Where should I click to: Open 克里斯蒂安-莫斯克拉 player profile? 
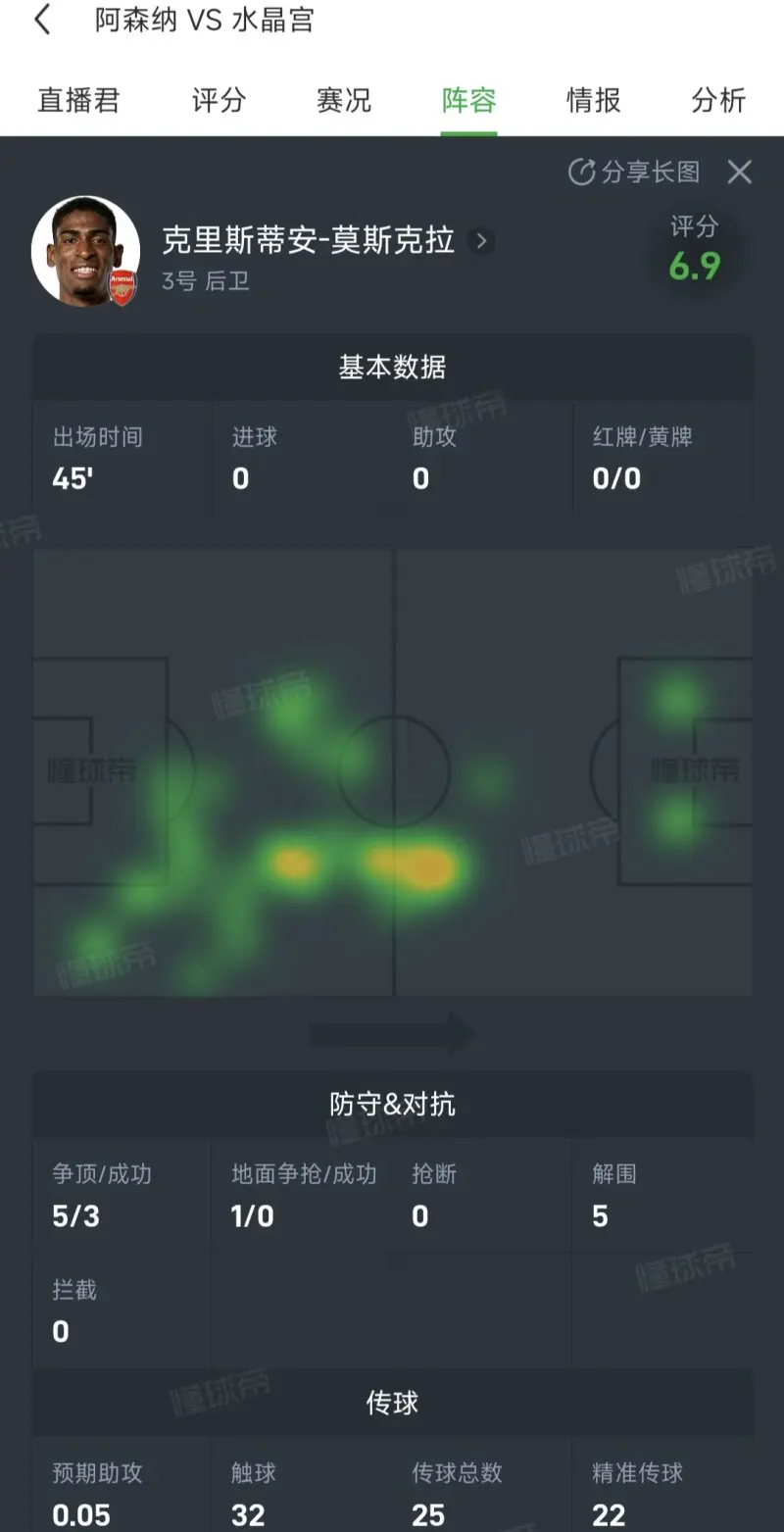coord(327,241)
